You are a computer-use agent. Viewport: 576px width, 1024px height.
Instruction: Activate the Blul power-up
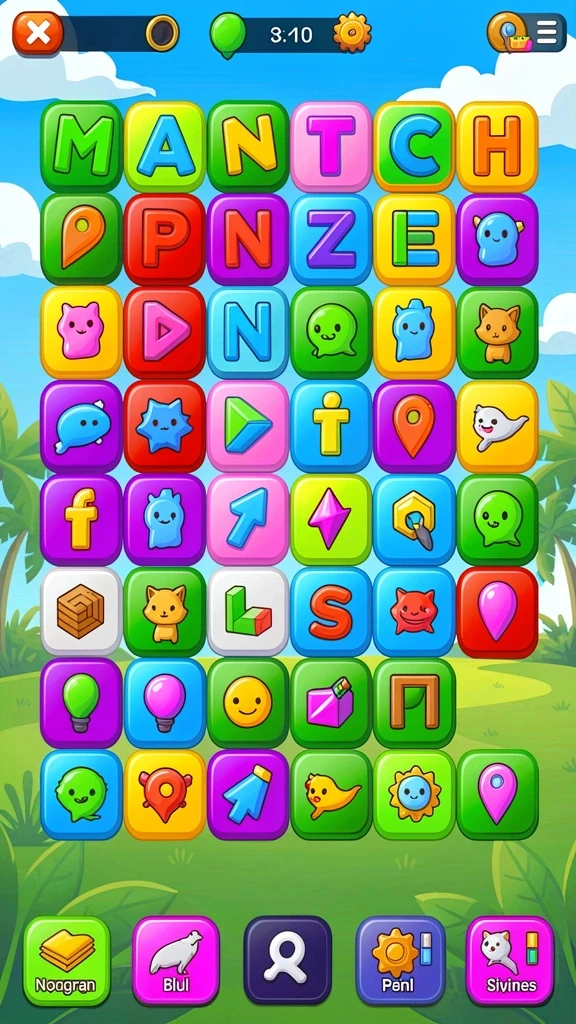click(x=176, y=960)
